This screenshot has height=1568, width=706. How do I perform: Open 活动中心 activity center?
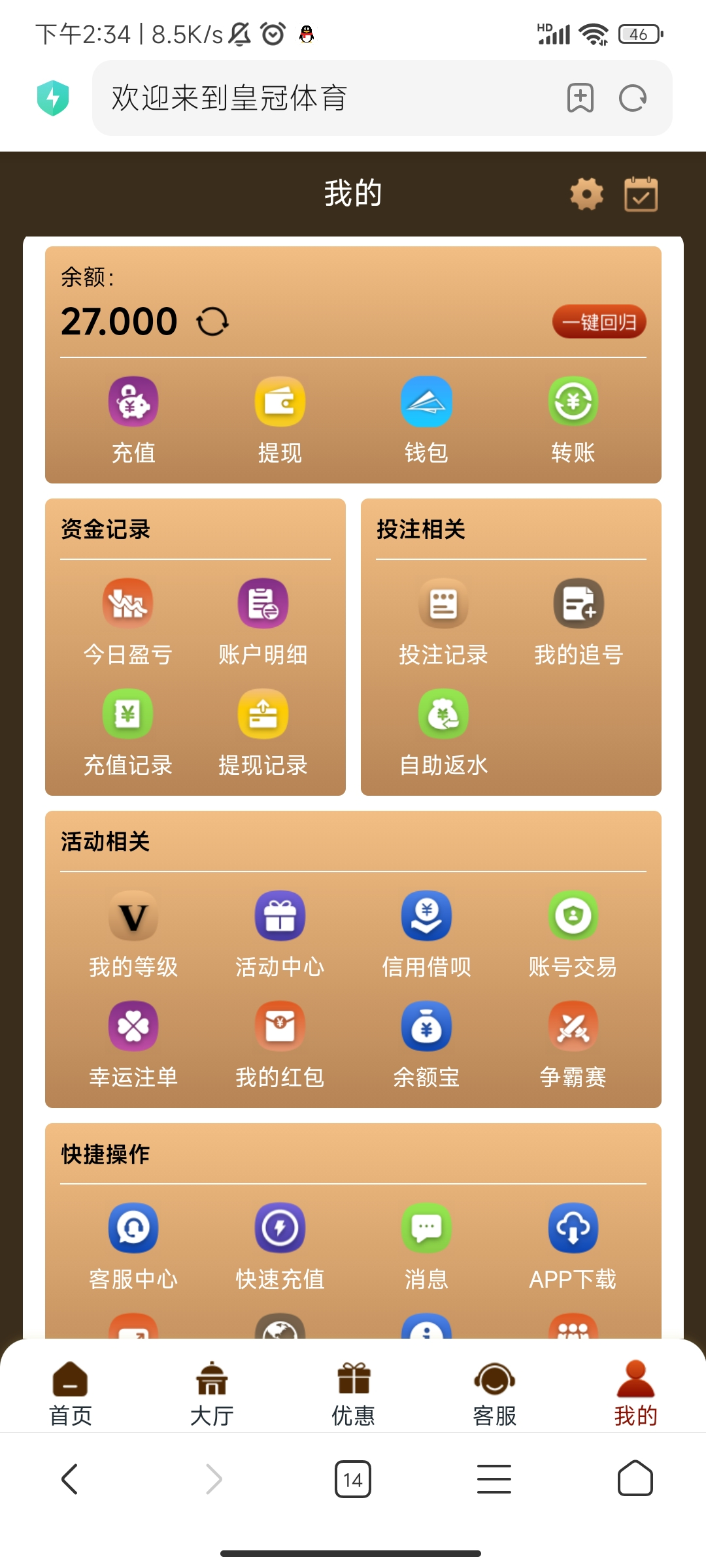tap(280, 933)
